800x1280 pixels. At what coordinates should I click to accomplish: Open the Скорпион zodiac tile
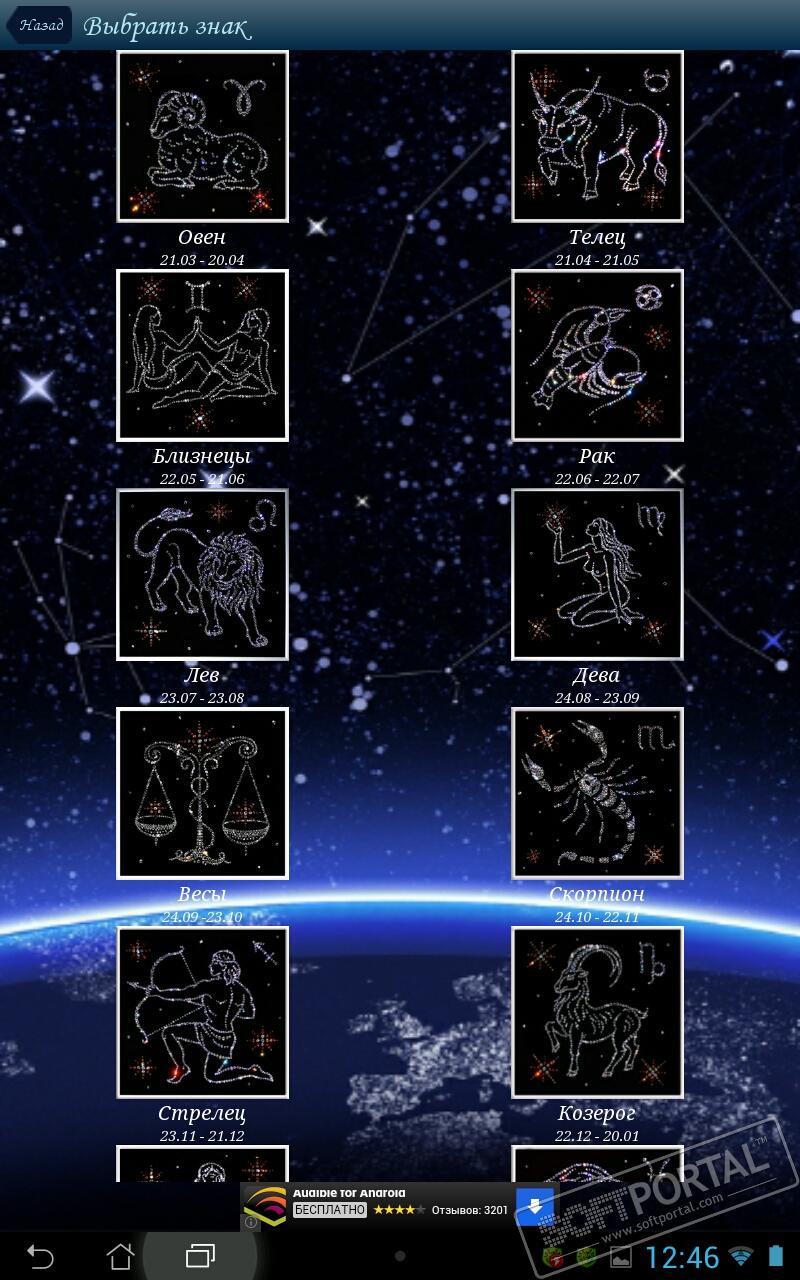597,793
